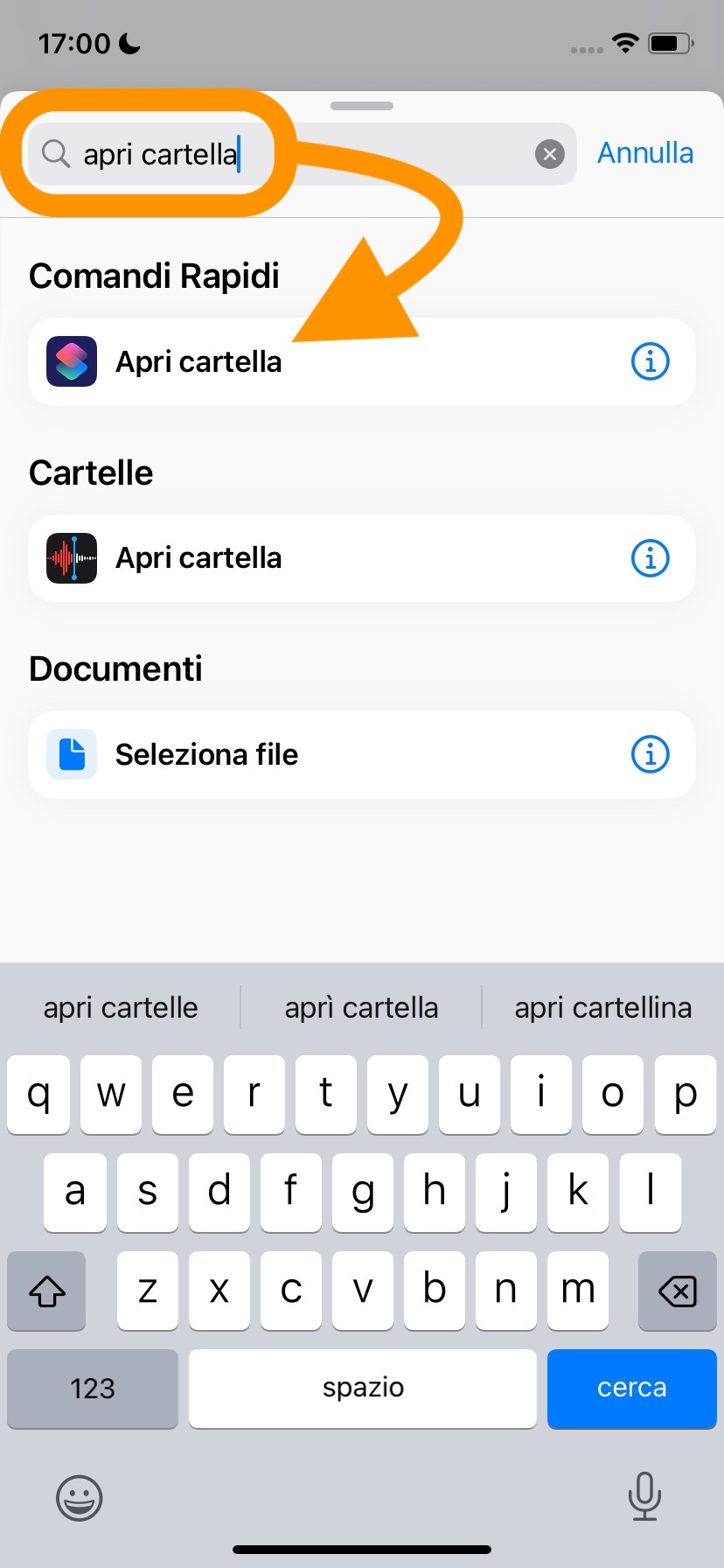724x1568 pixels.
Task: Pick the "apri cartelle" keyboard suggestion
Action: (121, 1008)
